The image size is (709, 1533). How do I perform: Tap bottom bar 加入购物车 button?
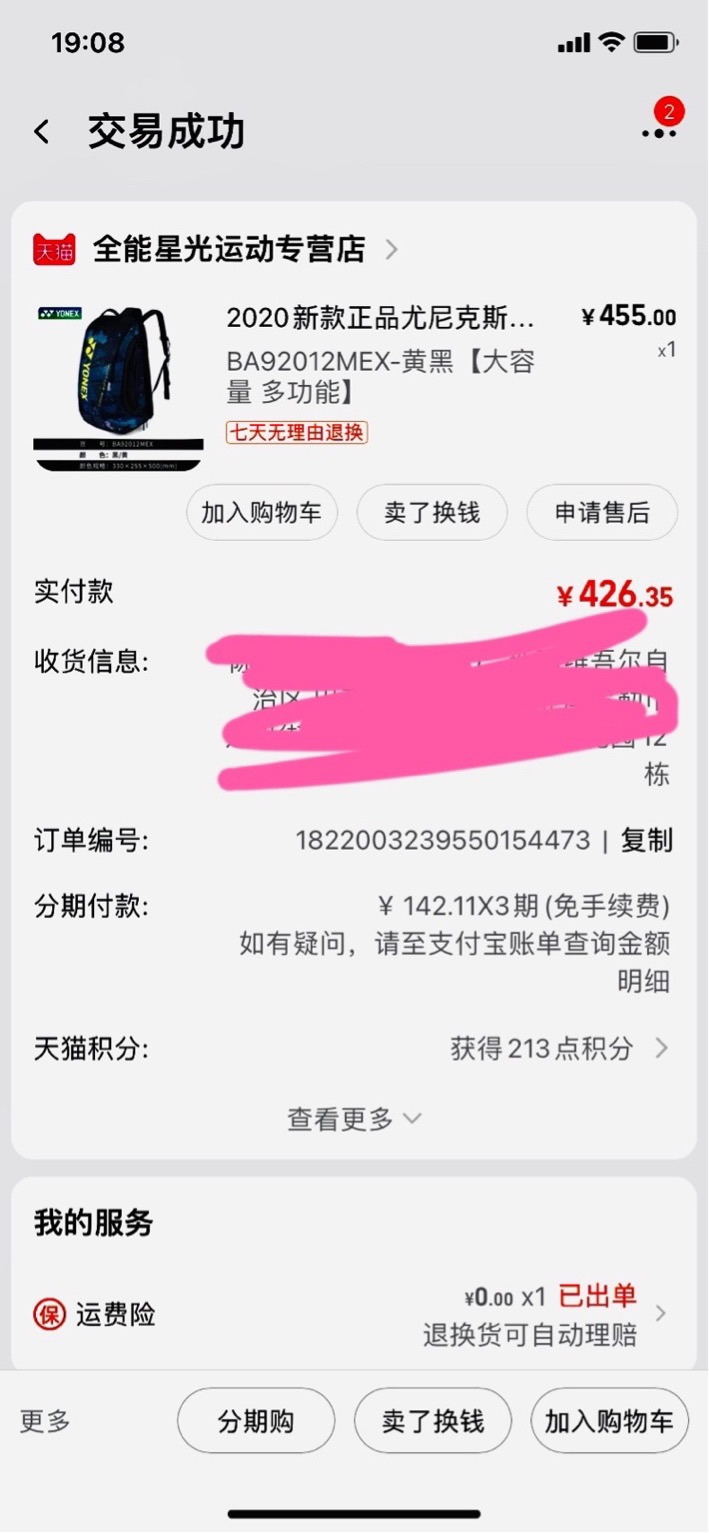pyautogui.click(x=609, y=1421)
